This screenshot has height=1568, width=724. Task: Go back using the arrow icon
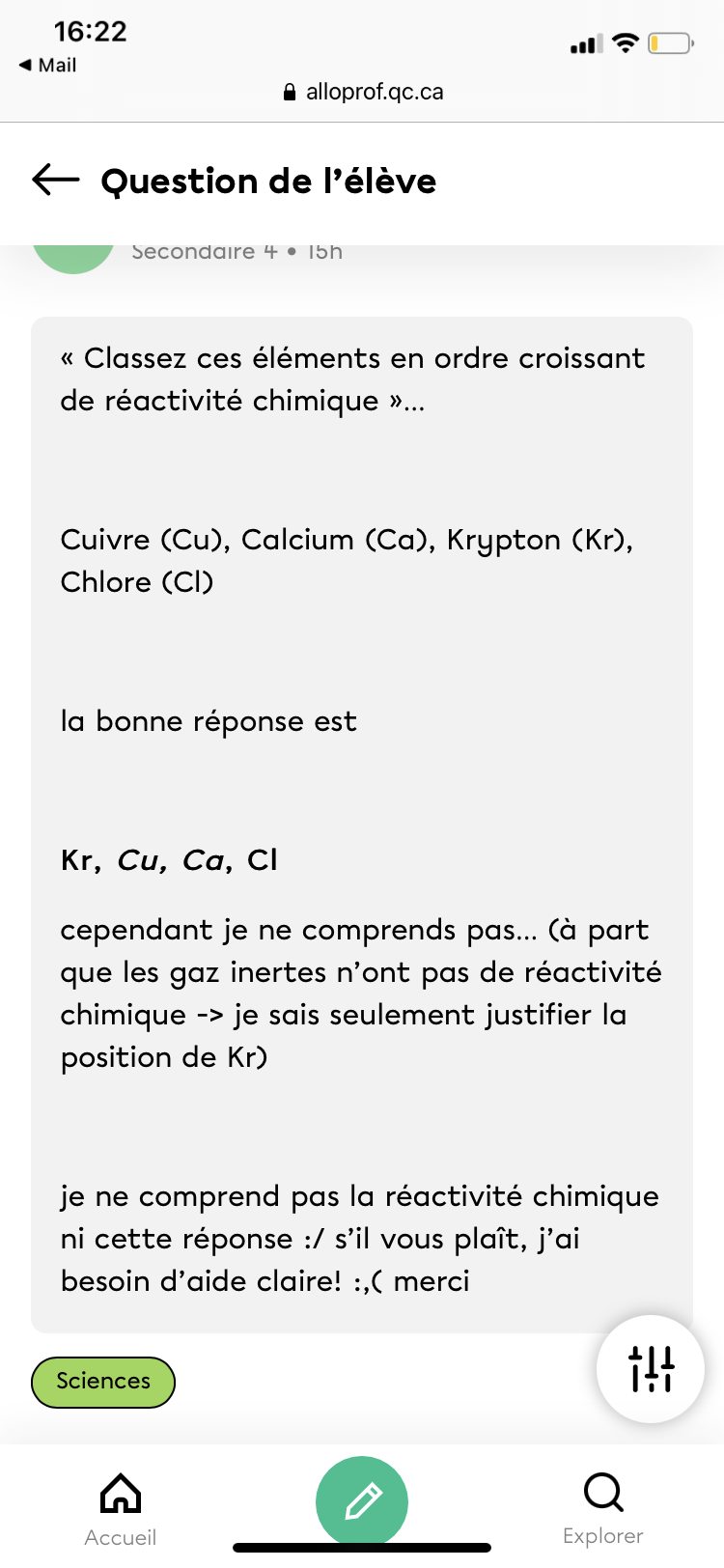tap(56, 180)
